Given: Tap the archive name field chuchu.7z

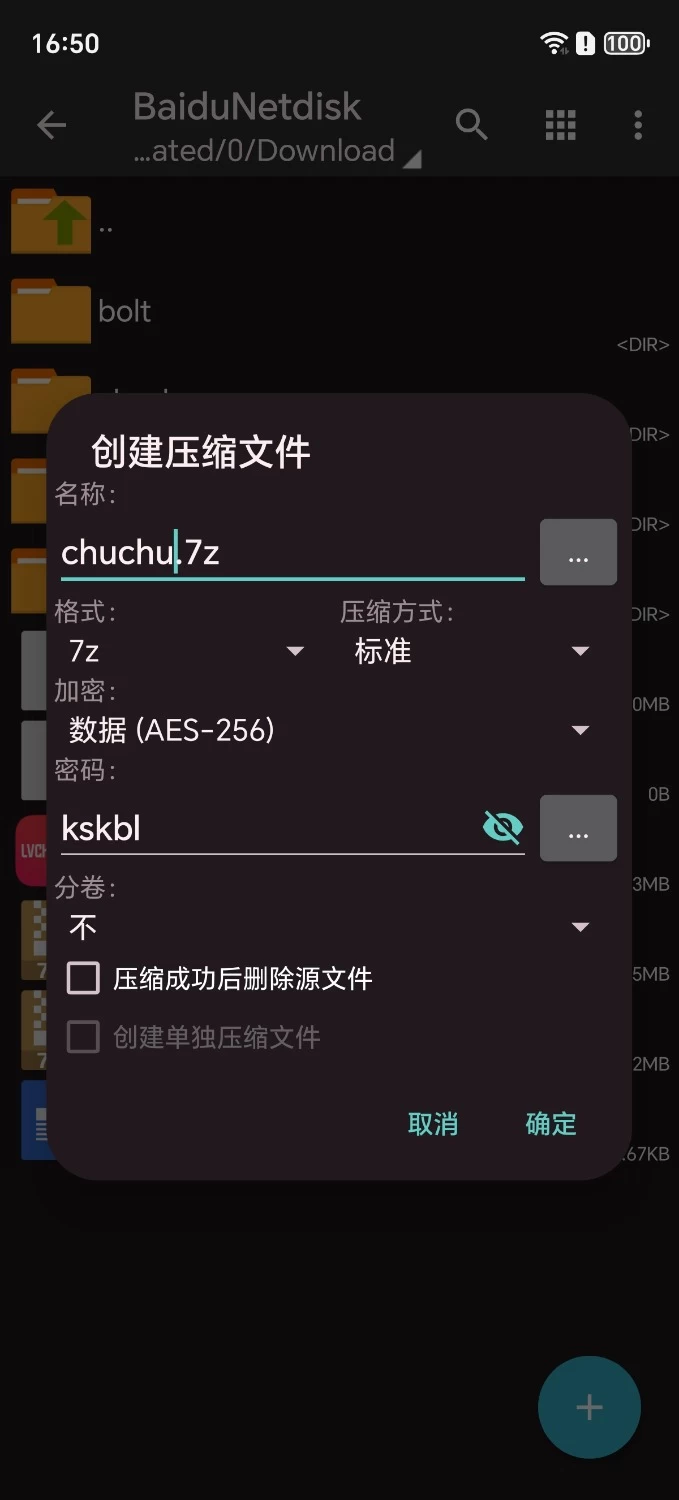Looking at the screenshot, I should pyautogui.click(x=292, y=552).
